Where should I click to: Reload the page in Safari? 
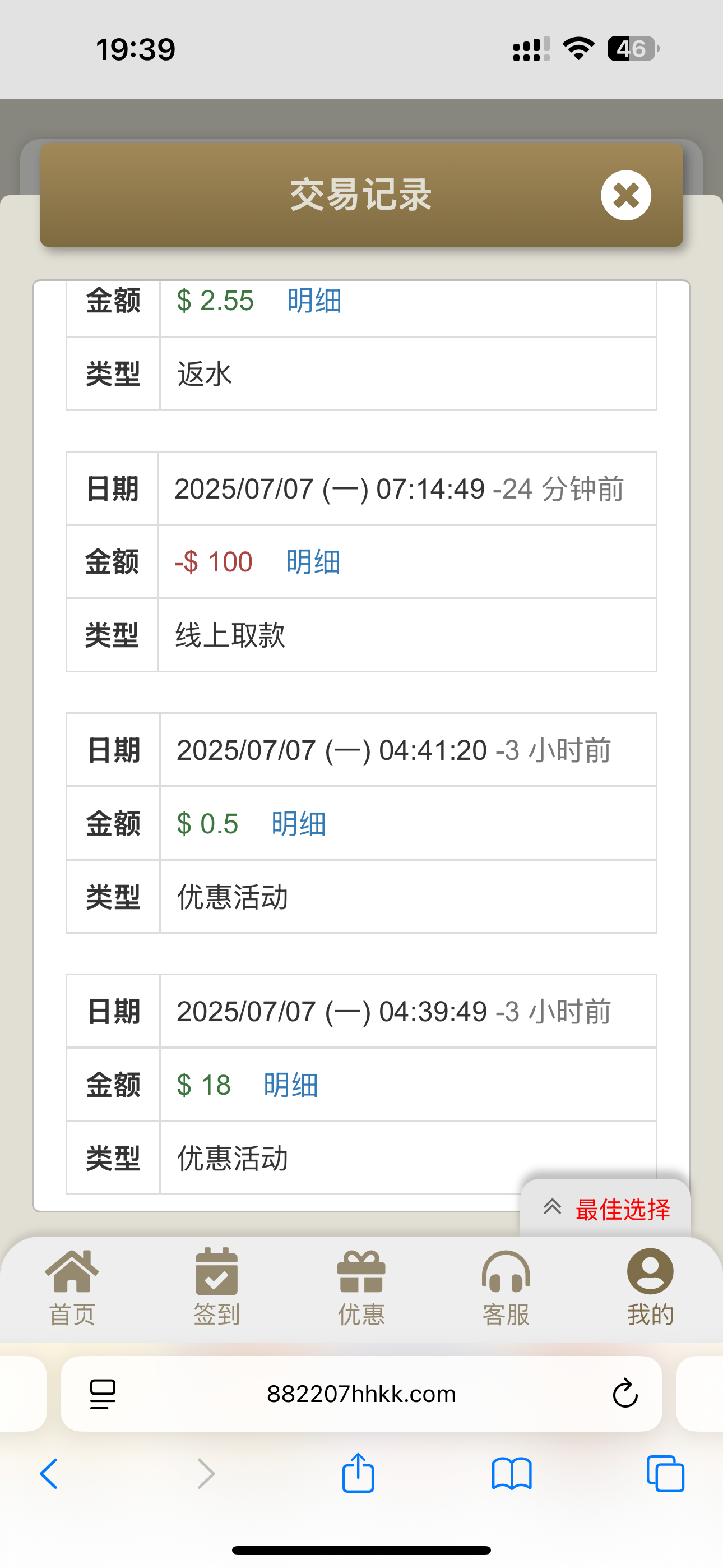tap(624, 1393)
